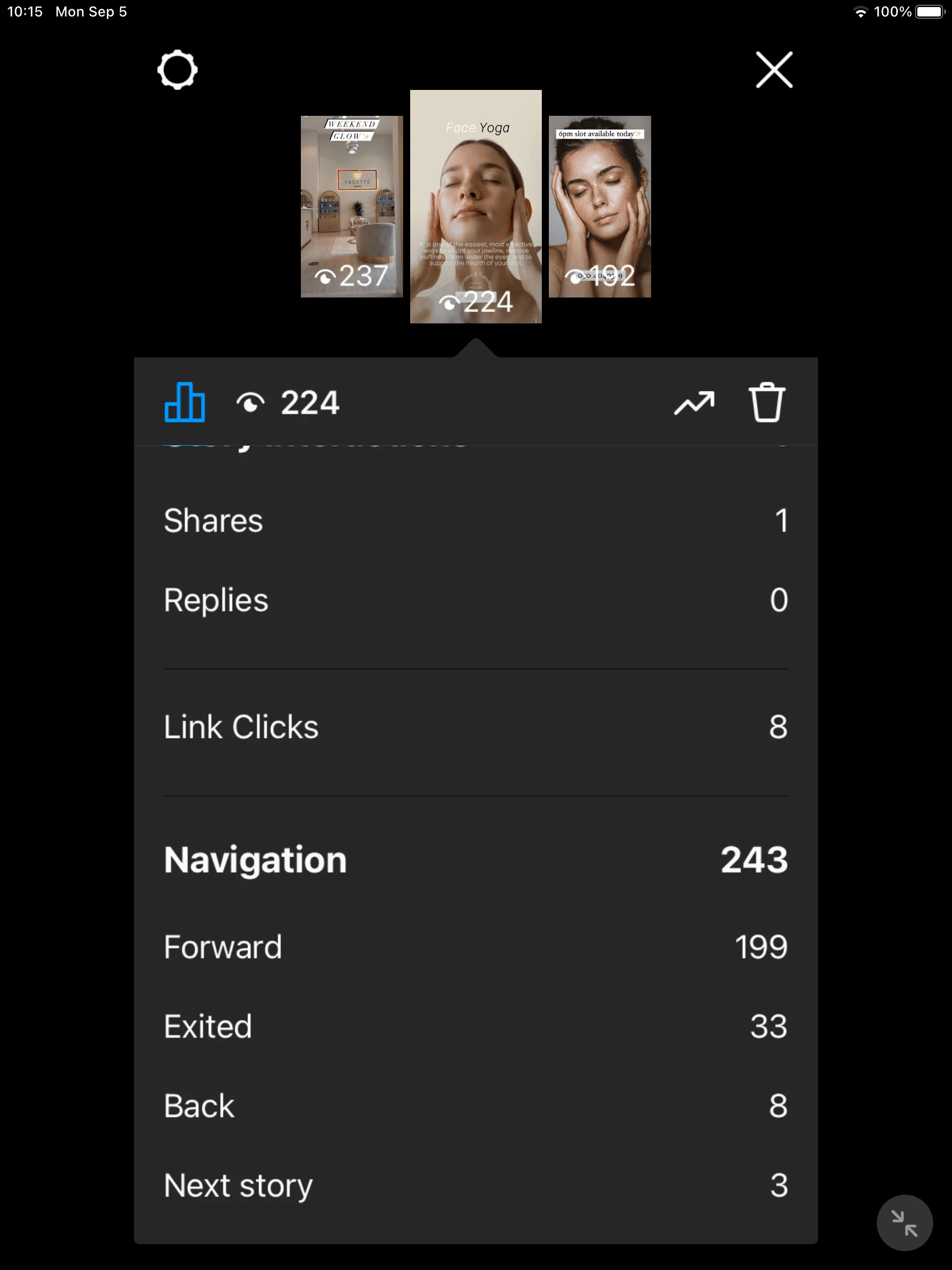The image size is (952, 1270).
Task: Switch to the 224 viewers tab
Action: [x=288, y=403]
